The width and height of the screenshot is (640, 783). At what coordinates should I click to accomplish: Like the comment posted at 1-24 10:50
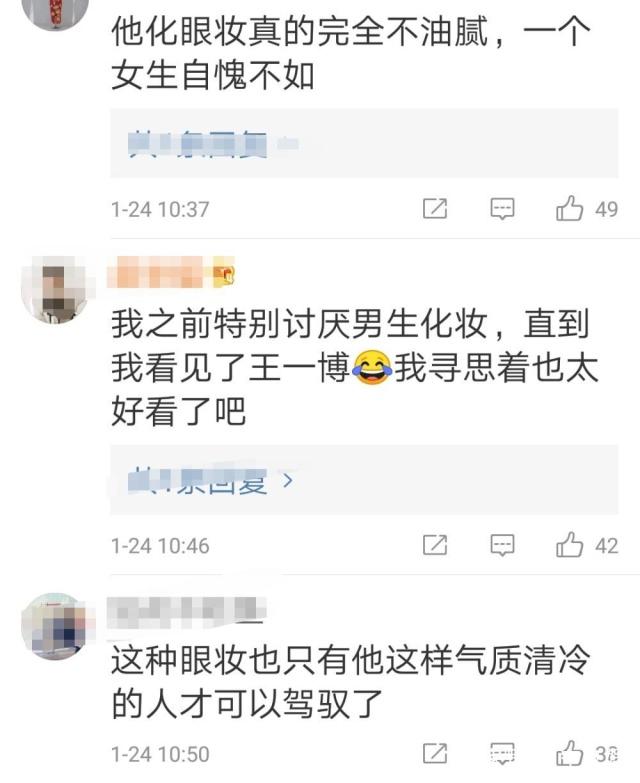click(570, 752)
